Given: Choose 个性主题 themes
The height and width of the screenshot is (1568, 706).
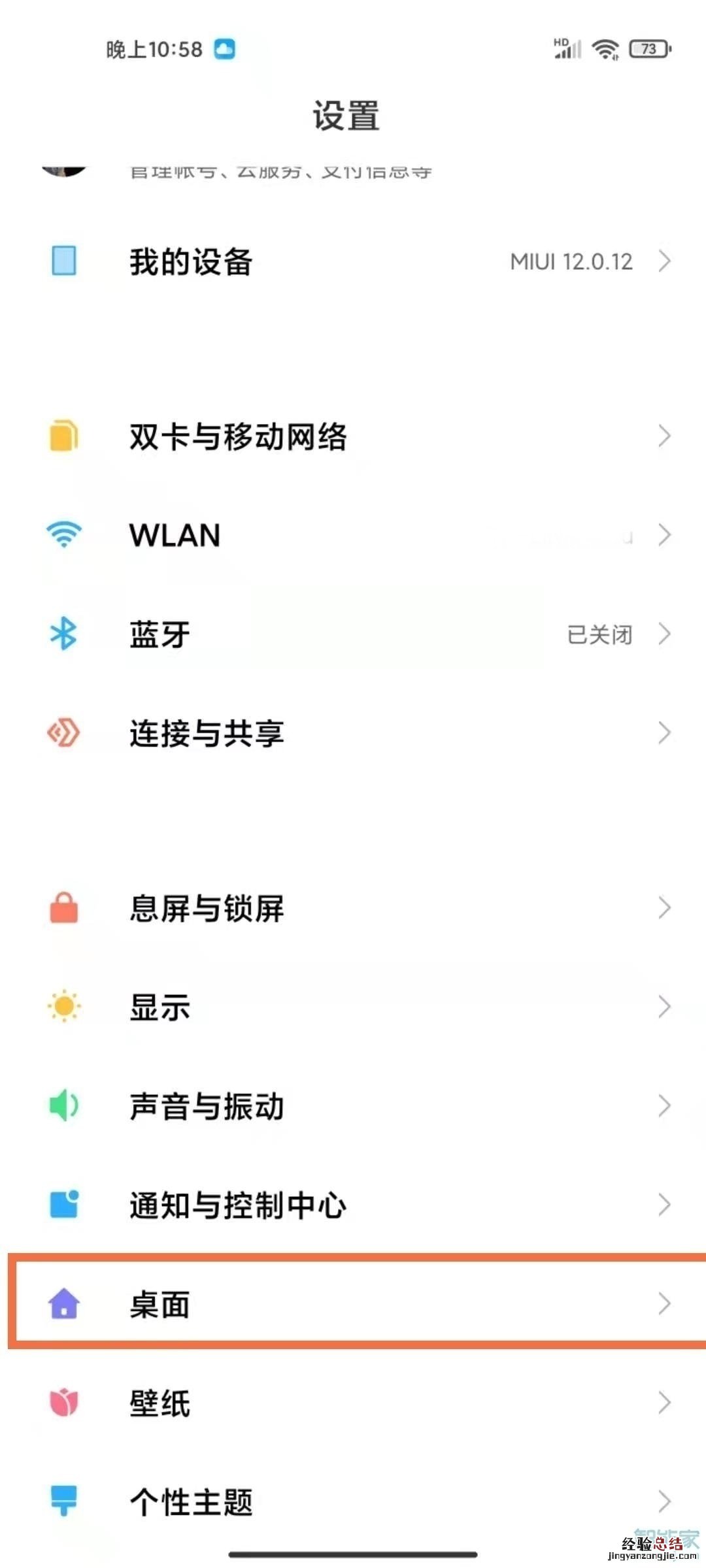Looking at the screenshot, I should coord(353,1501).
